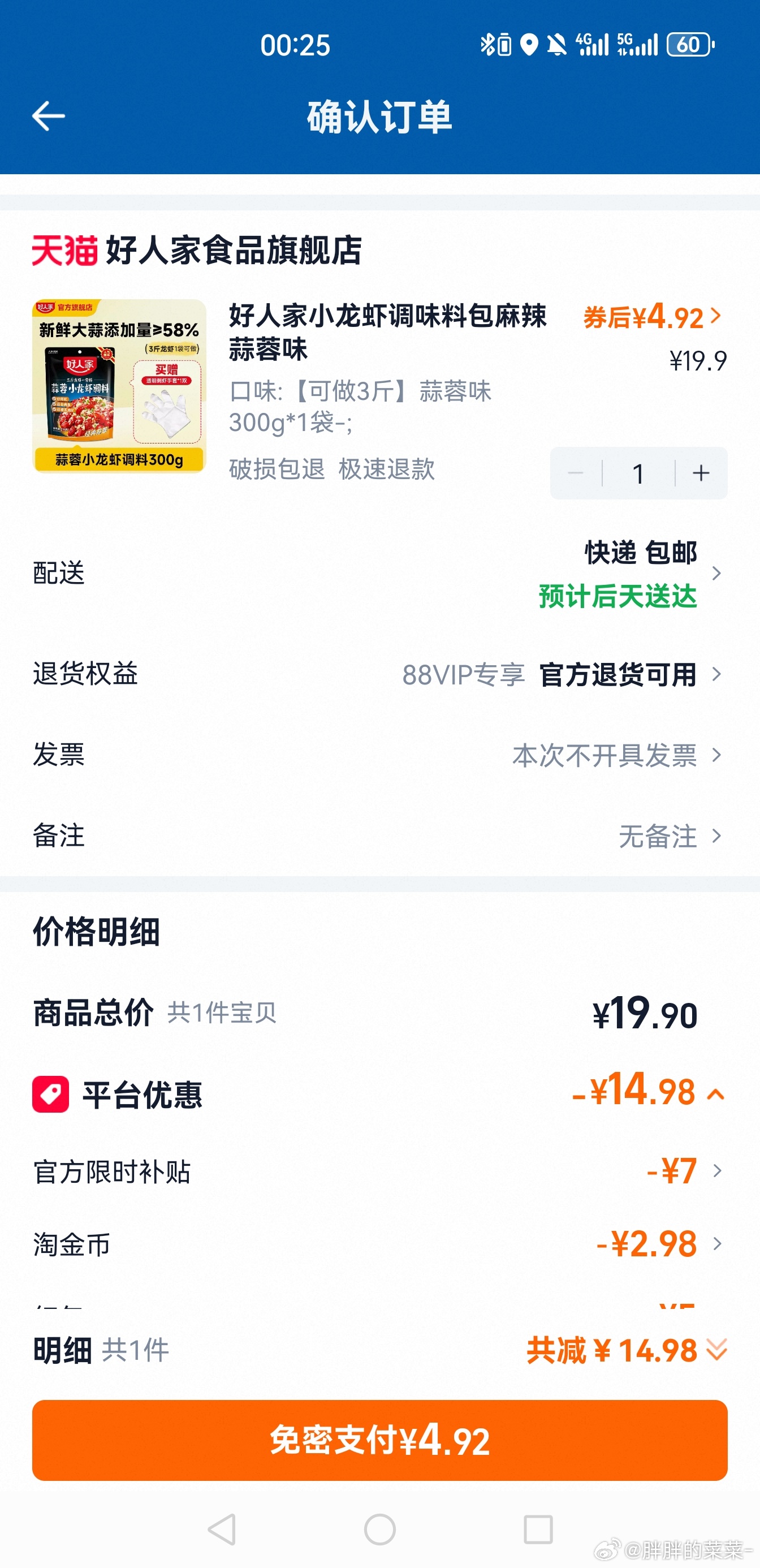Image resolution: width=760 pixels, height=1568 pixels.
Task: Pay with 免密支付¥4.92 button
Action: pos(379,1440)
